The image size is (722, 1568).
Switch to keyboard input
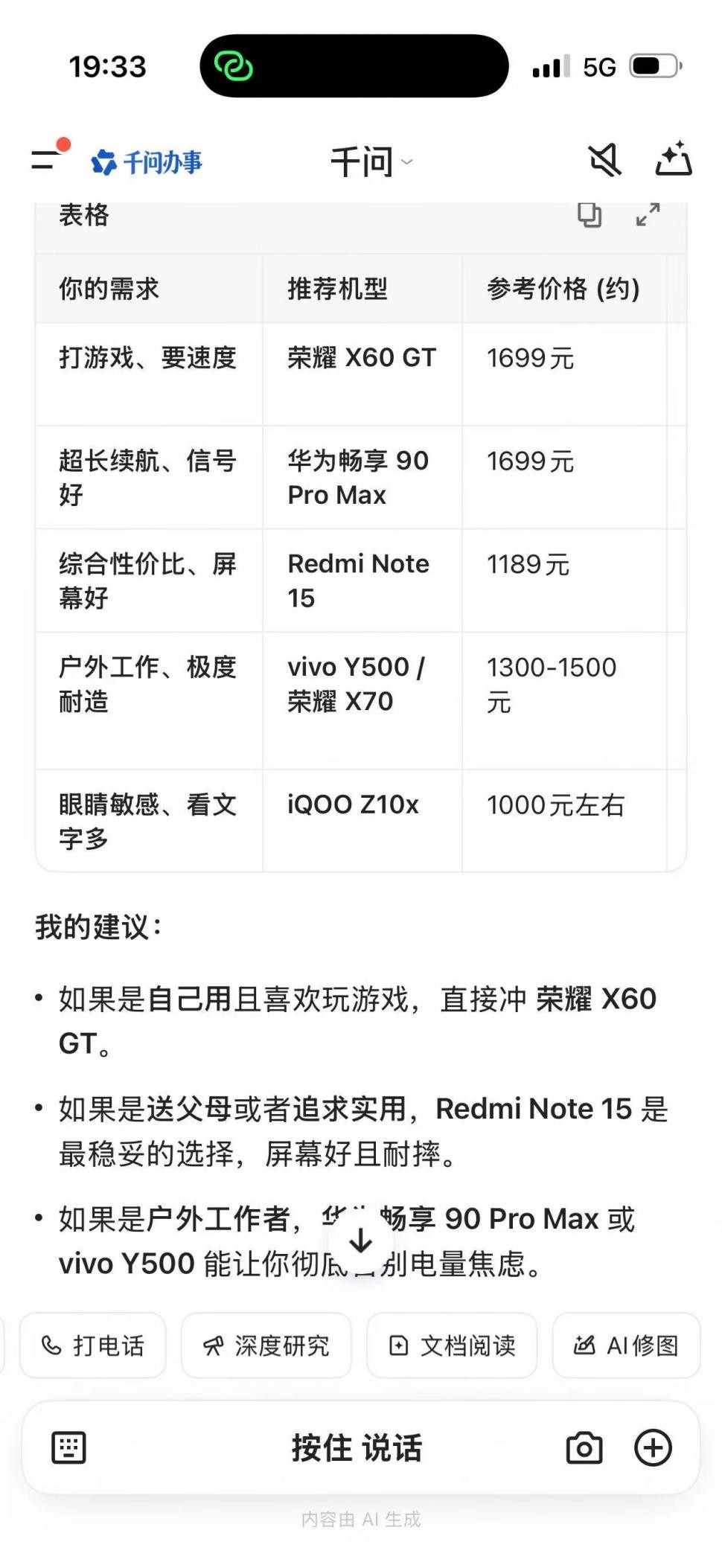coord(68,1447)
